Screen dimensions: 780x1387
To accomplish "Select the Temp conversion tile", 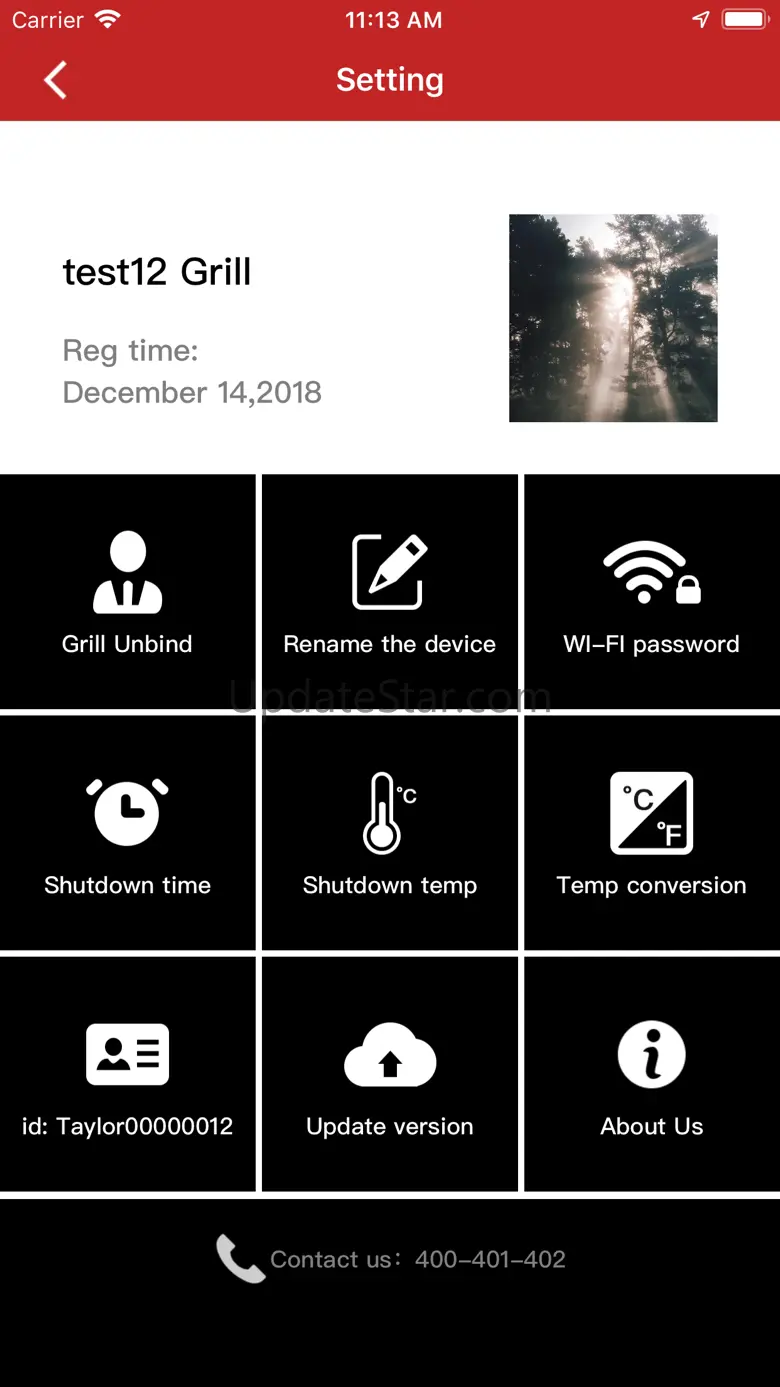I will (x=651, y=833).
